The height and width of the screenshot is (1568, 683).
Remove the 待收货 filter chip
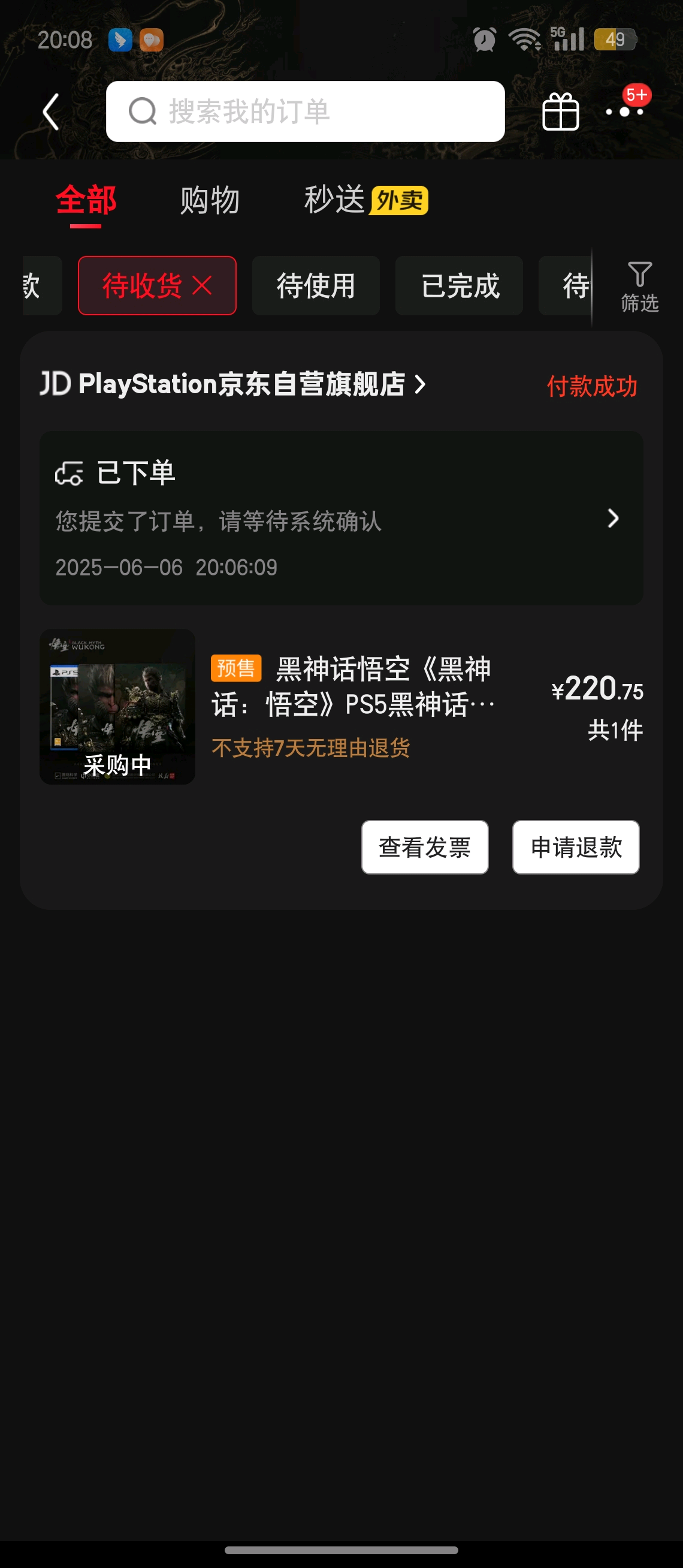(203, 285)
